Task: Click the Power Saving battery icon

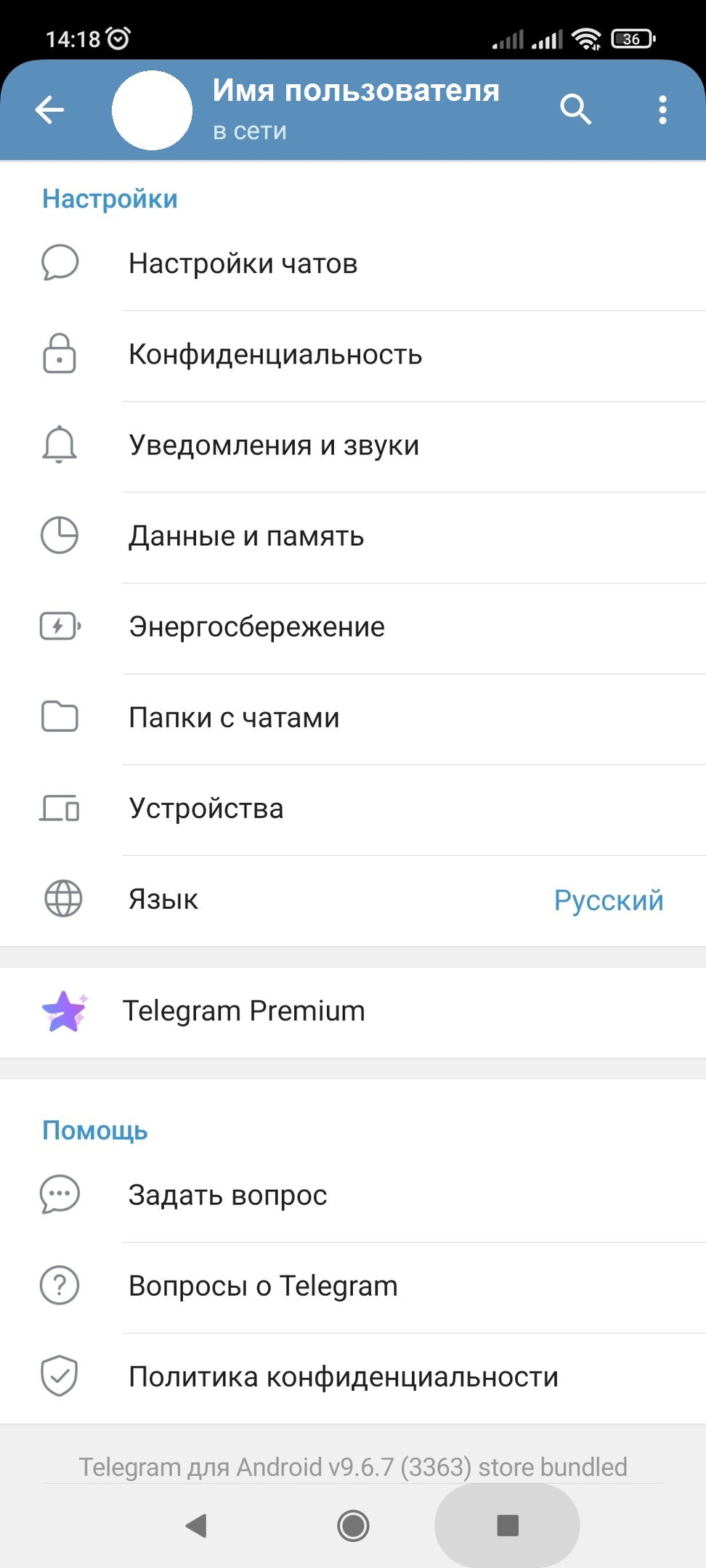Action: point(60,627)
